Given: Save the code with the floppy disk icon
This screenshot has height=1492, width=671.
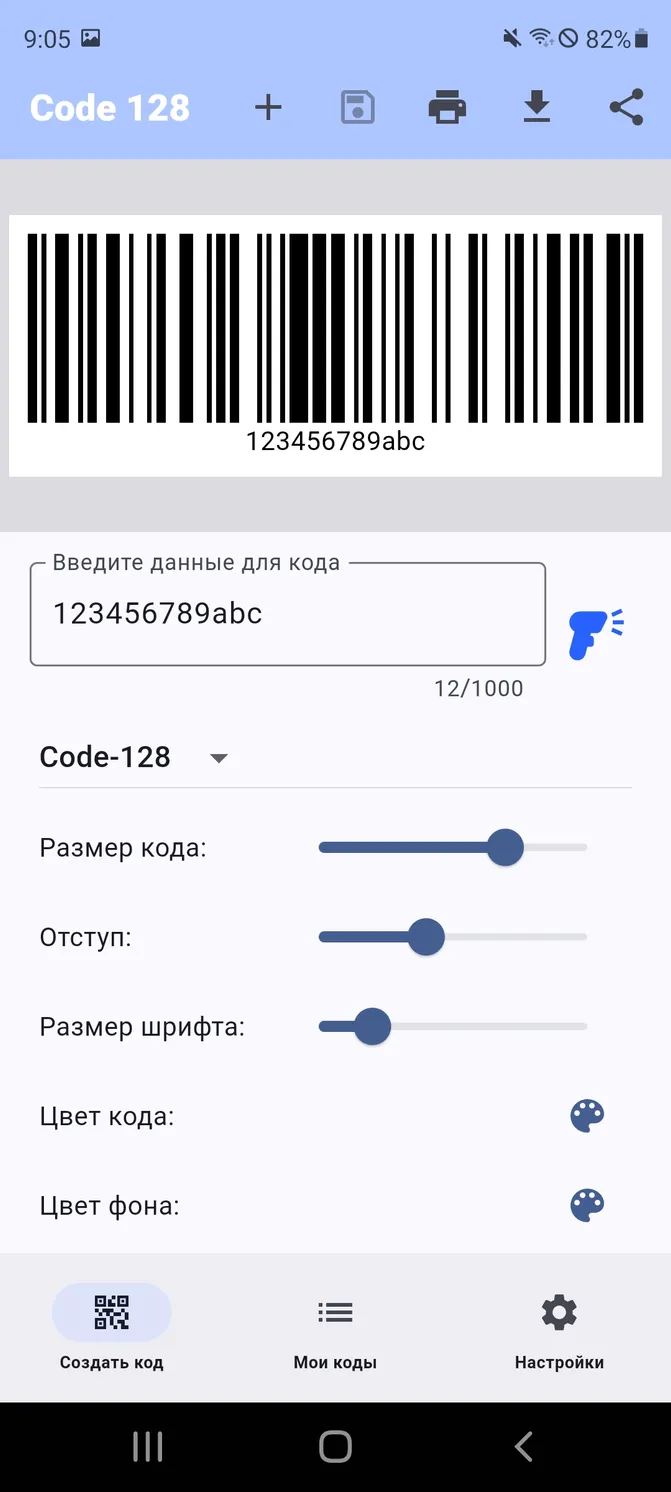Looking at the screenshot, I should (358, 108).
